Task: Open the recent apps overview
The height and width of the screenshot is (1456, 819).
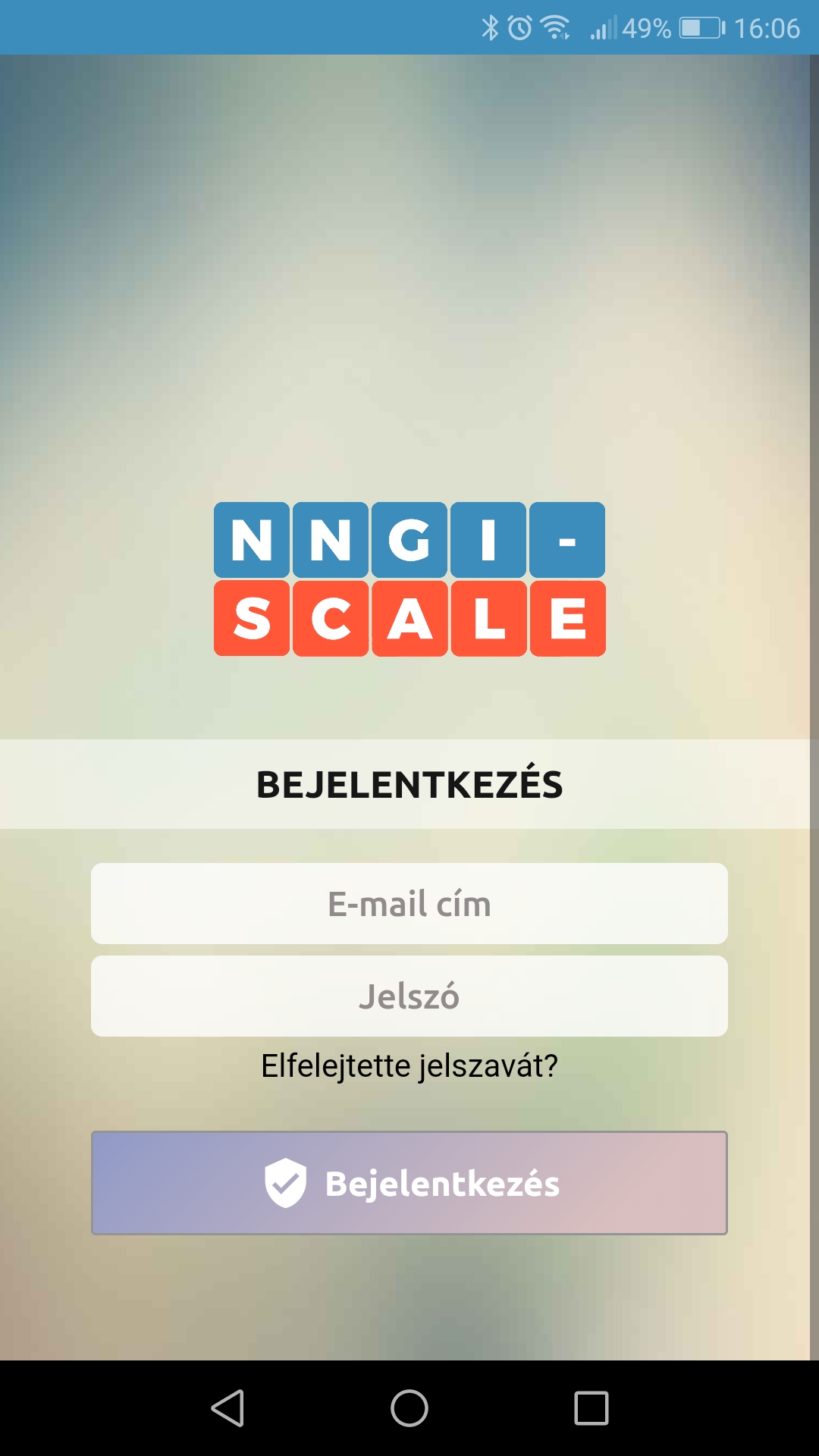Action: pos(591,1408)
